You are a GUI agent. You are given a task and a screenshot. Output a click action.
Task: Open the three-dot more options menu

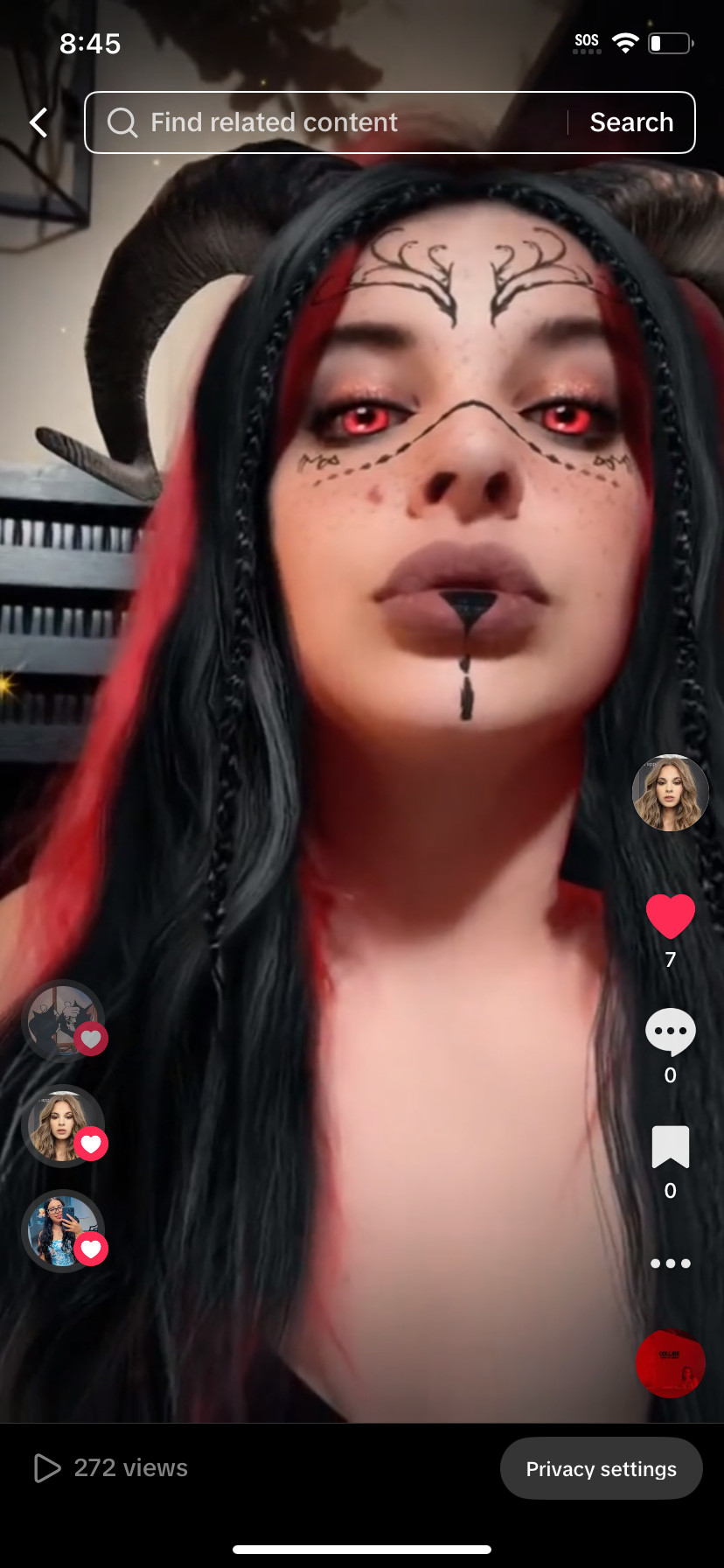pos(671,1263)
